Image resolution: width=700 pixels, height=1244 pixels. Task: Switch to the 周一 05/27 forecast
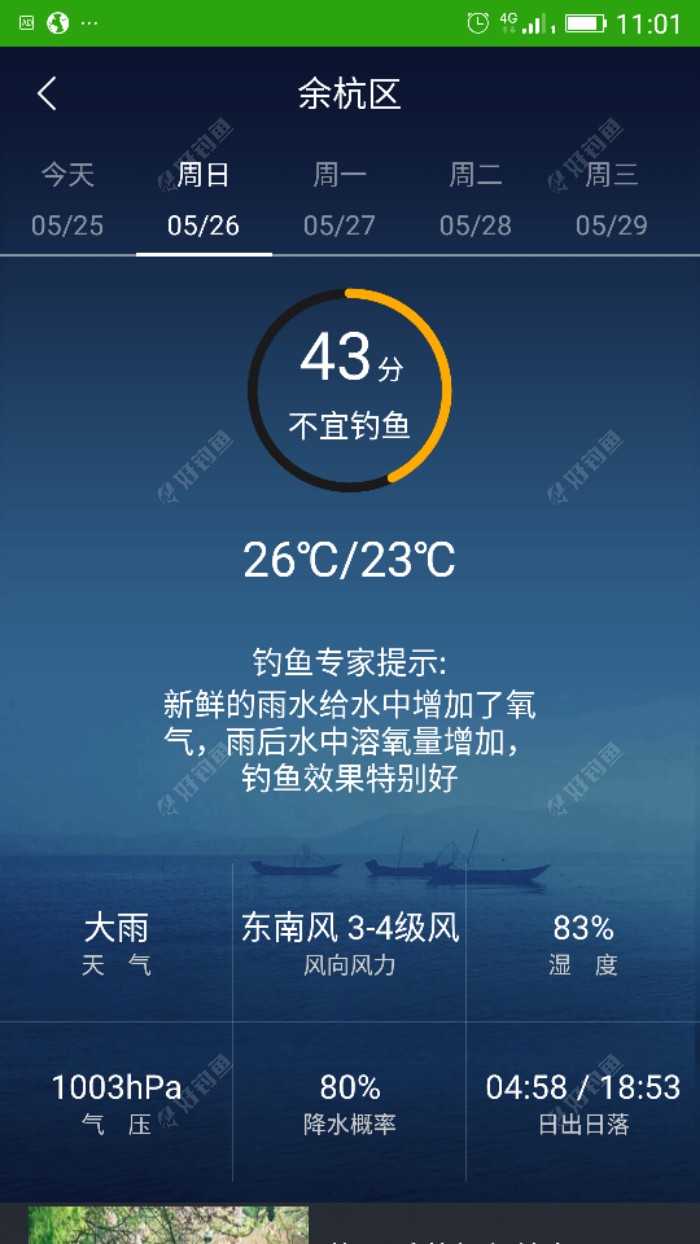[339, 200]
